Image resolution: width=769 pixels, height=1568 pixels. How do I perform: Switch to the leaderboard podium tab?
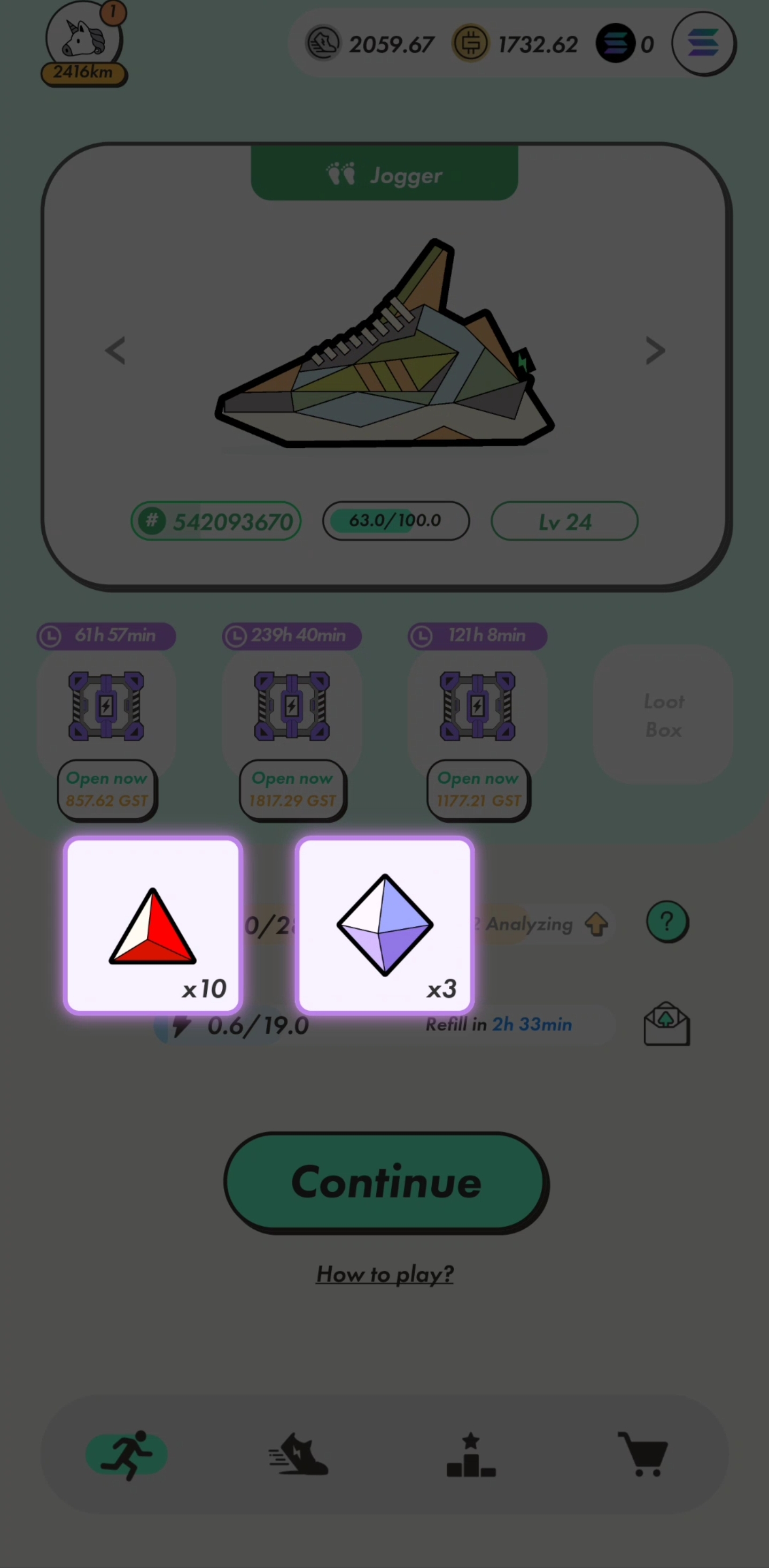point(471,1455)
